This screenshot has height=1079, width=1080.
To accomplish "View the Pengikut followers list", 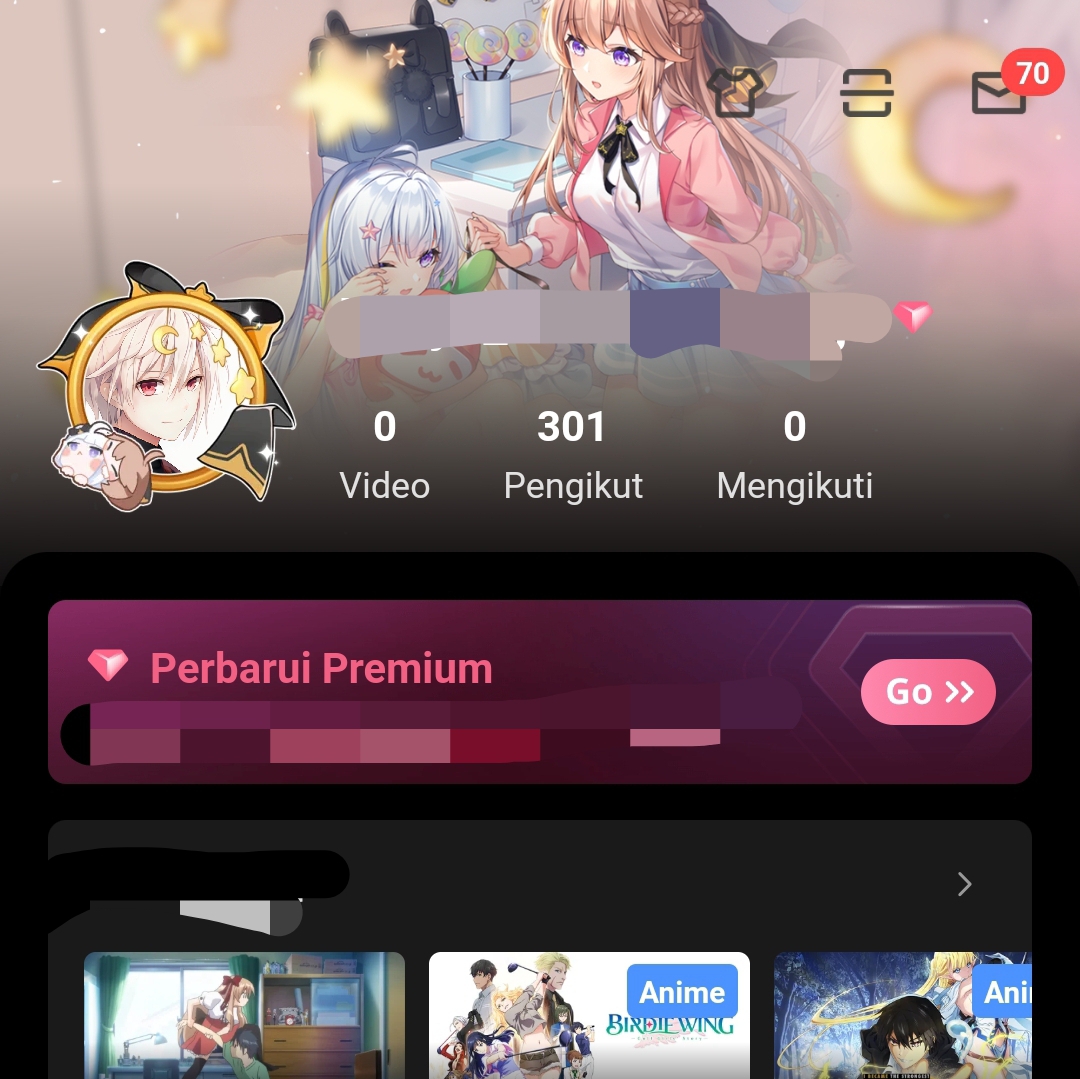I will (572, 455).
